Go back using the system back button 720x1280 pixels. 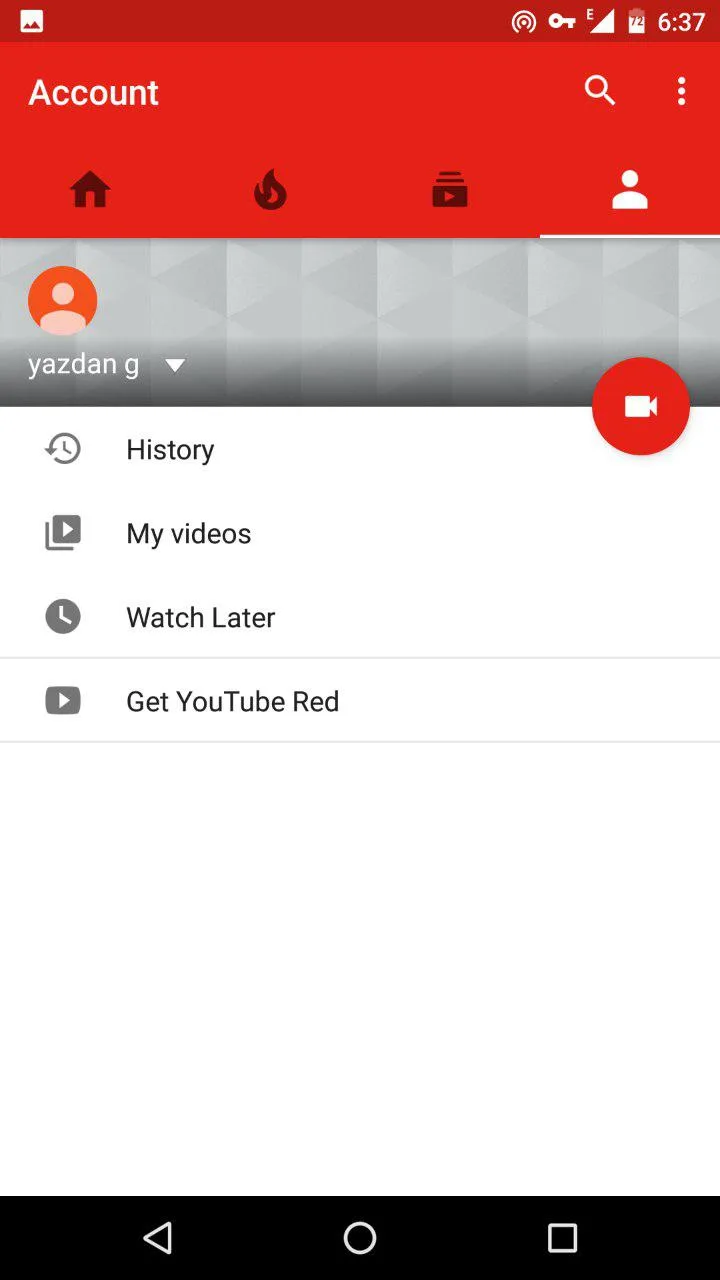[158, 1238]
